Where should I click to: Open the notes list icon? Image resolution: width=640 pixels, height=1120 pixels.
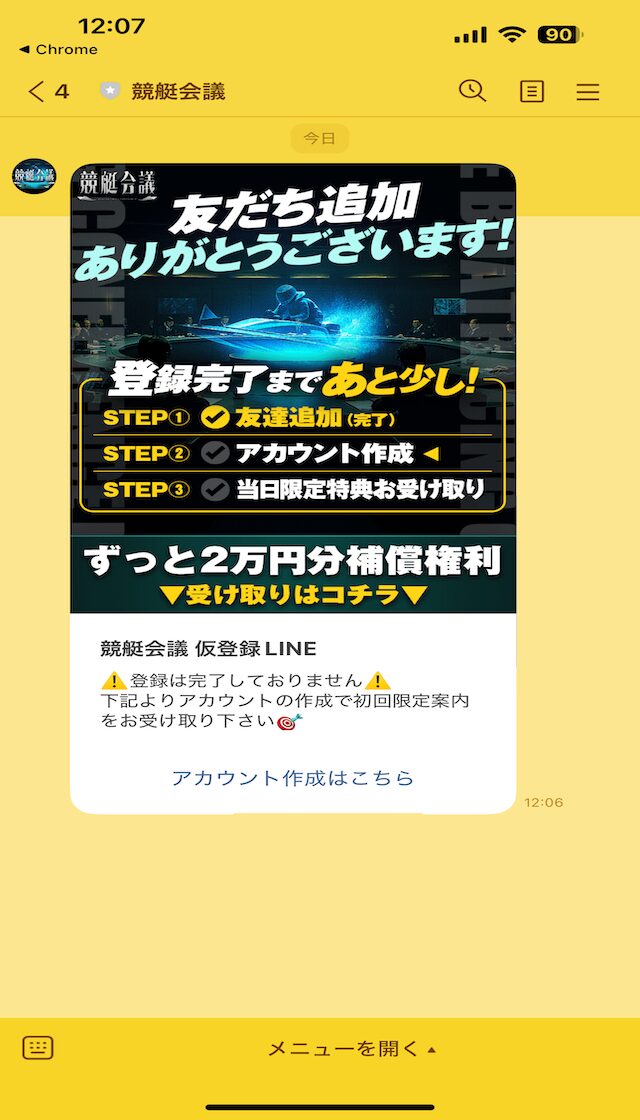click(x=531, y=92)
